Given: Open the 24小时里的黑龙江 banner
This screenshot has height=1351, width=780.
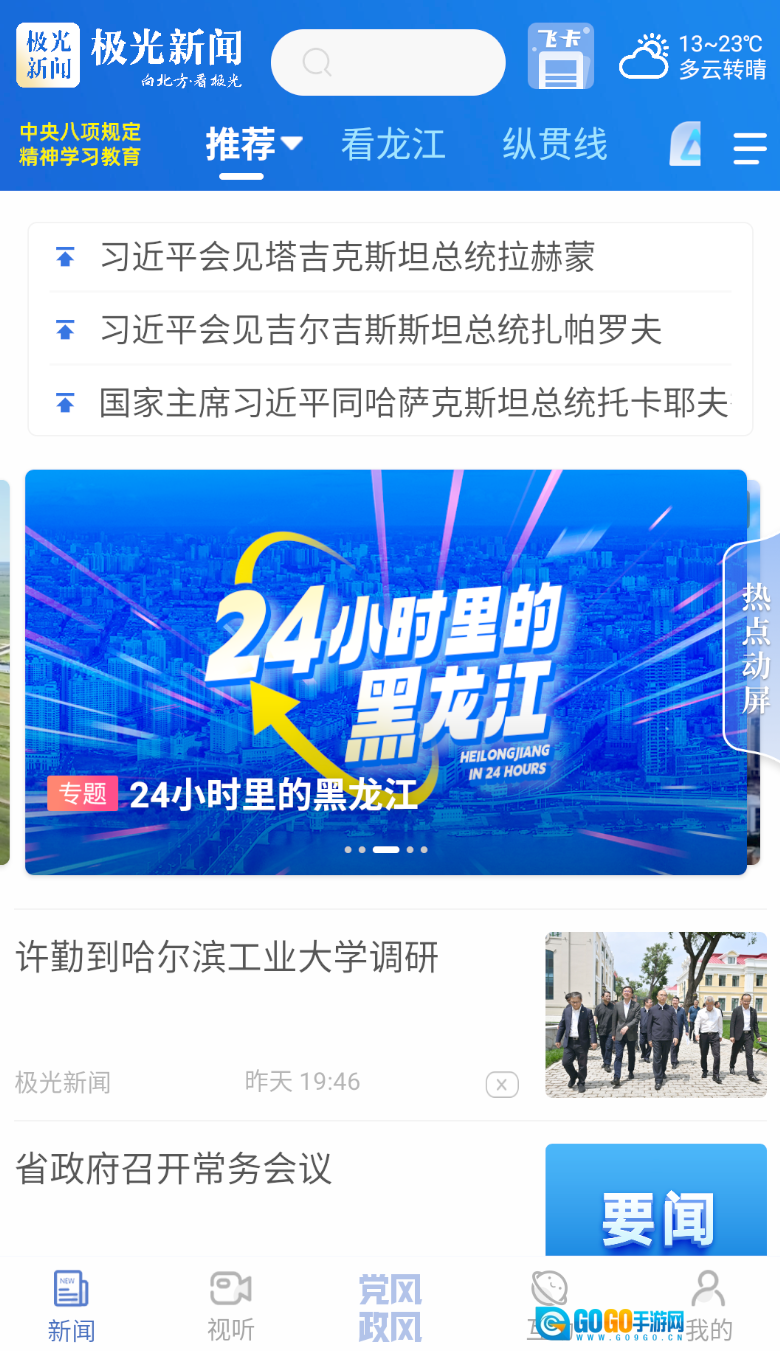Looking at the screenshot, I should (x=385, y=671).
